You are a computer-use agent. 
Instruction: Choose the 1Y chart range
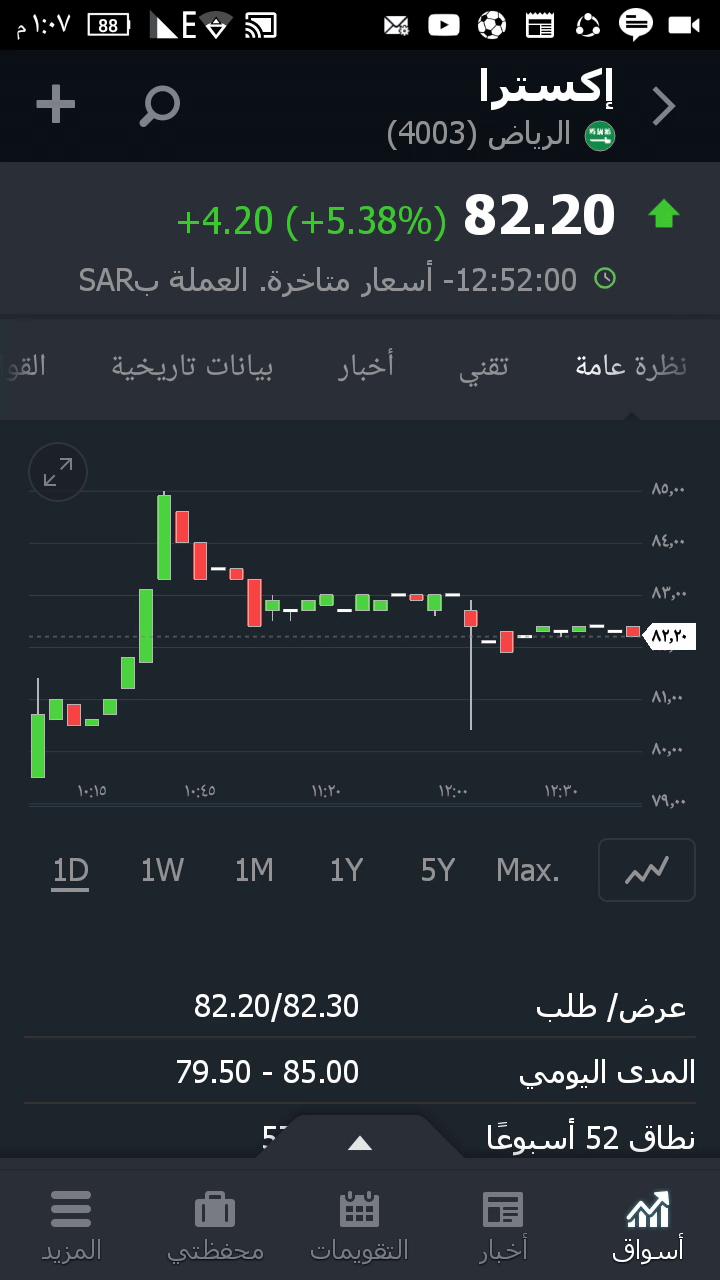[x=346, y=871]
